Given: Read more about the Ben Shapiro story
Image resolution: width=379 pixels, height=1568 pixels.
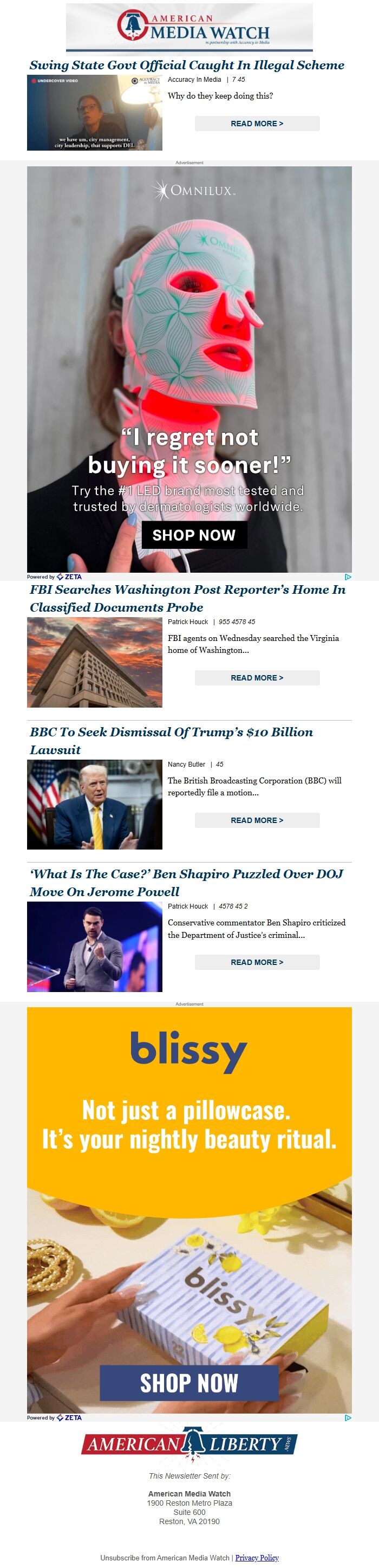Looking at the screenshot, I should (257, 962).
